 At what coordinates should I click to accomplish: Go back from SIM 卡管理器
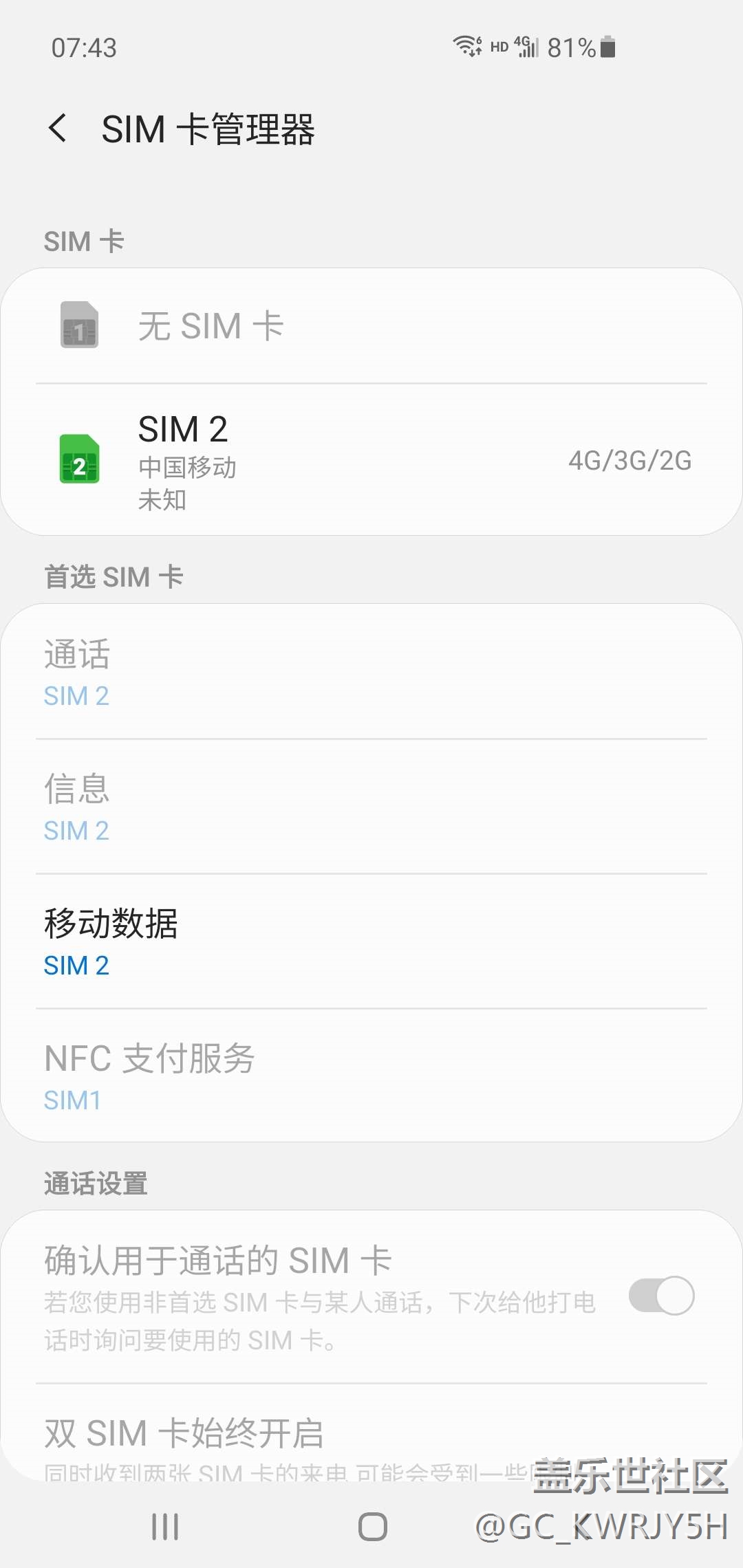click(x=58, y=129)
